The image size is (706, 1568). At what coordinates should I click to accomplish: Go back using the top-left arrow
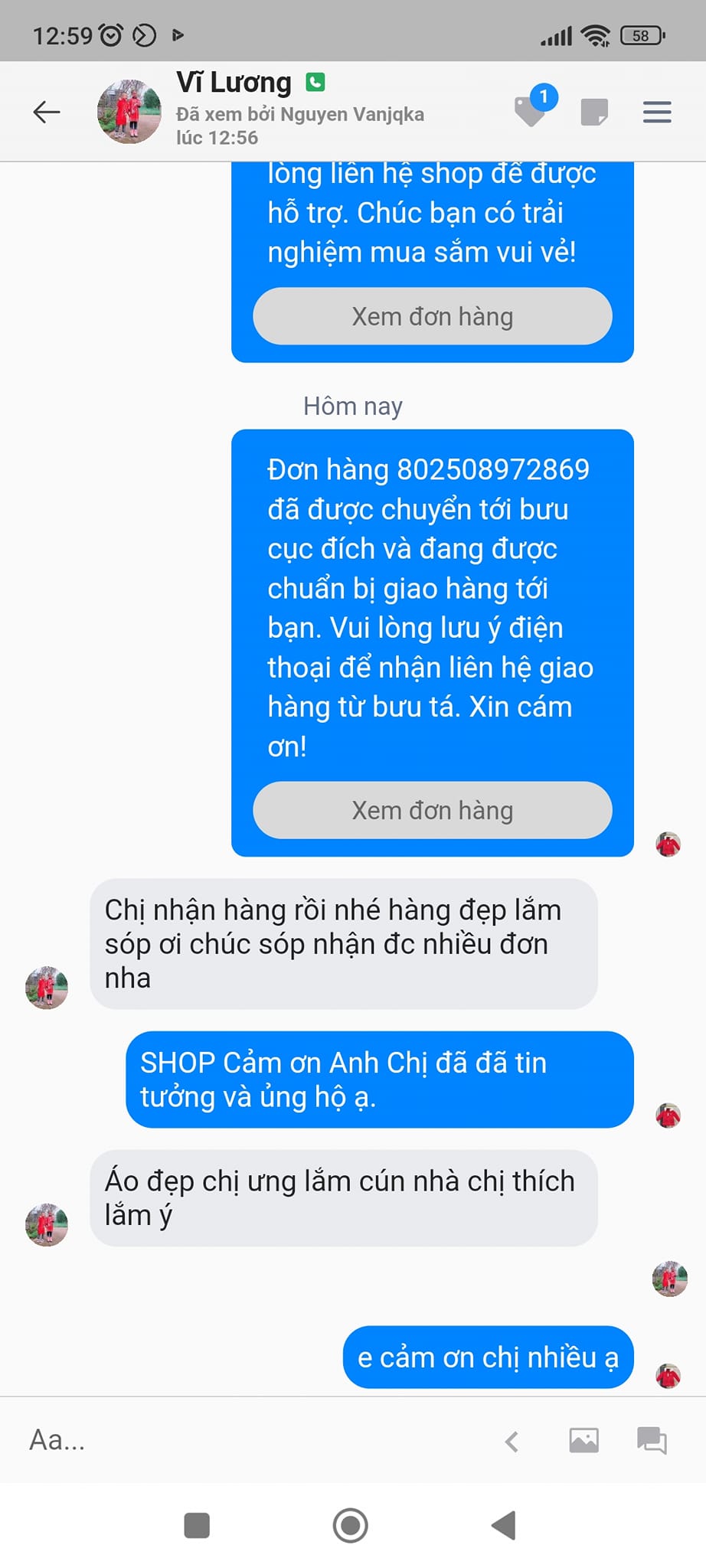pos(47,113)
